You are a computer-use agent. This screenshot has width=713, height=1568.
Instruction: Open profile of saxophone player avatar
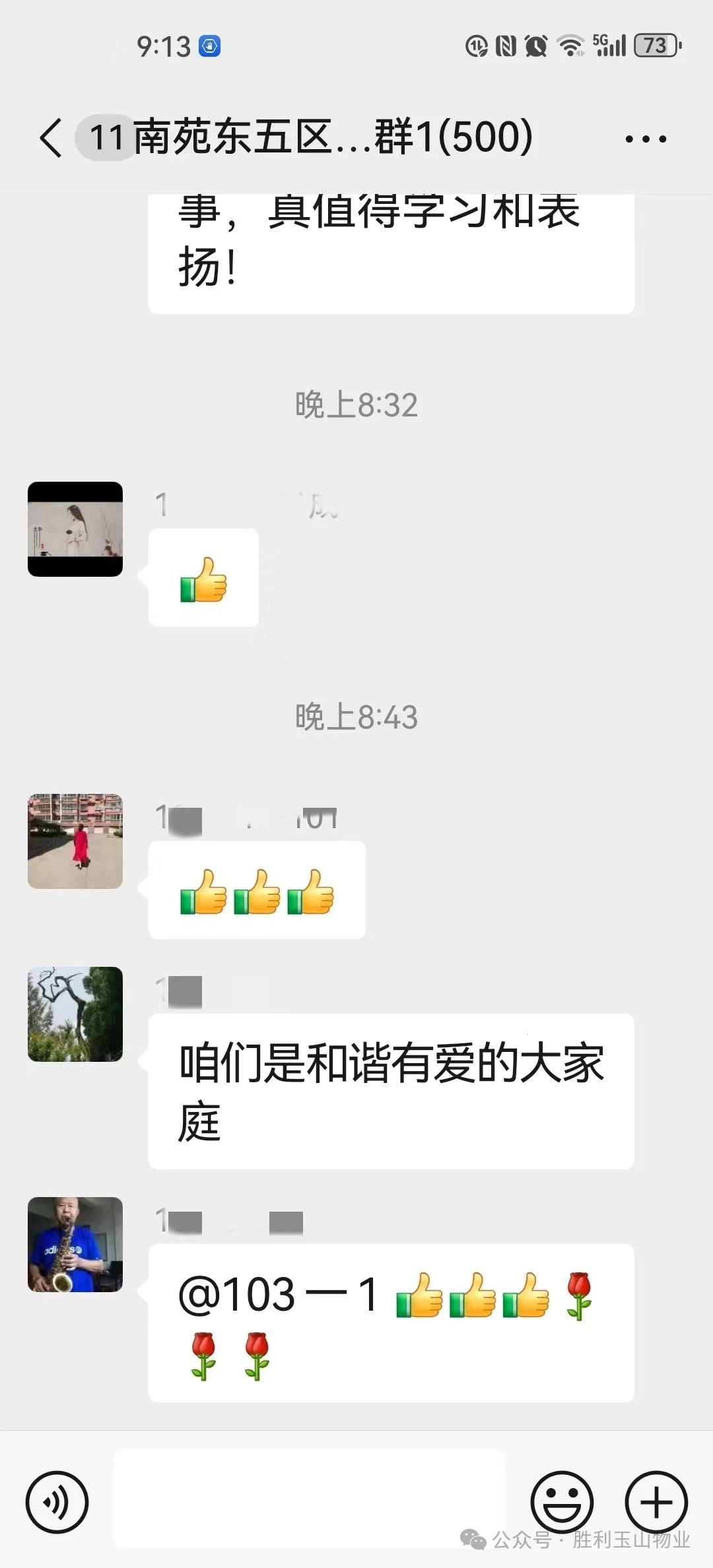pos(75,1244)
